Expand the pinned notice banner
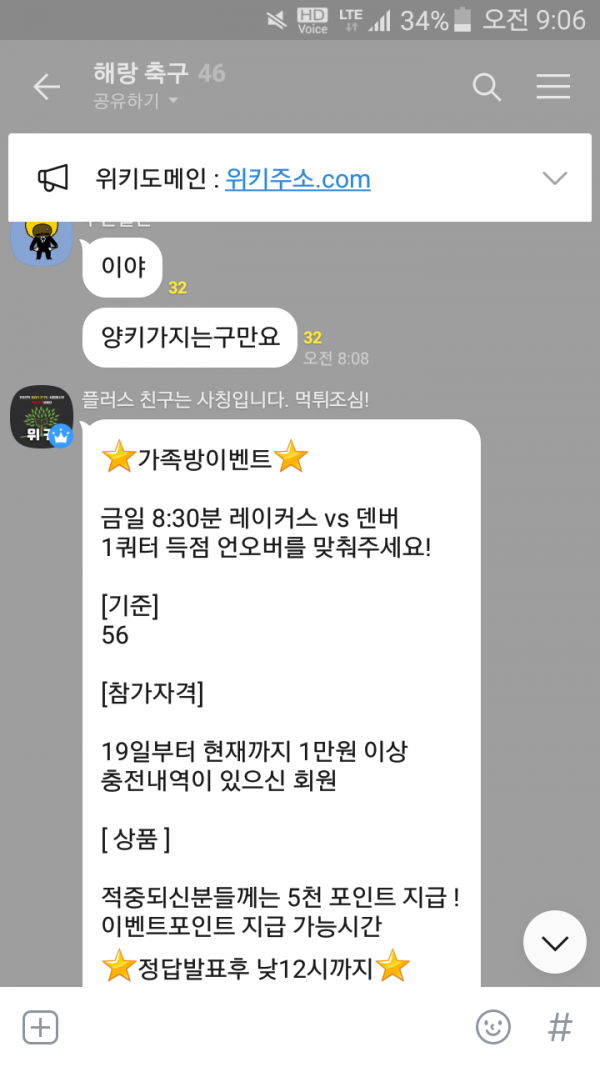The height and width of the screenshot is (1067, 600). pyautogui.click(x=554, y=179)
